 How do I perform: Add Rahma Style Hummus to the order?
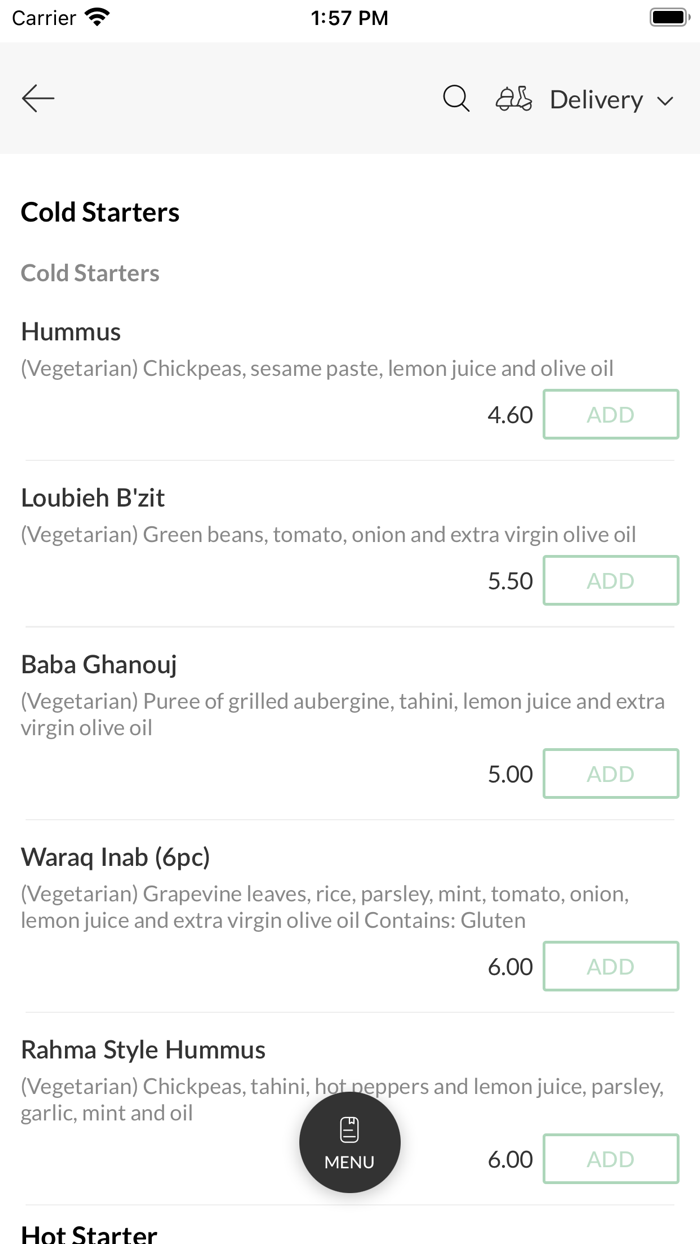tap(610, 1159)
